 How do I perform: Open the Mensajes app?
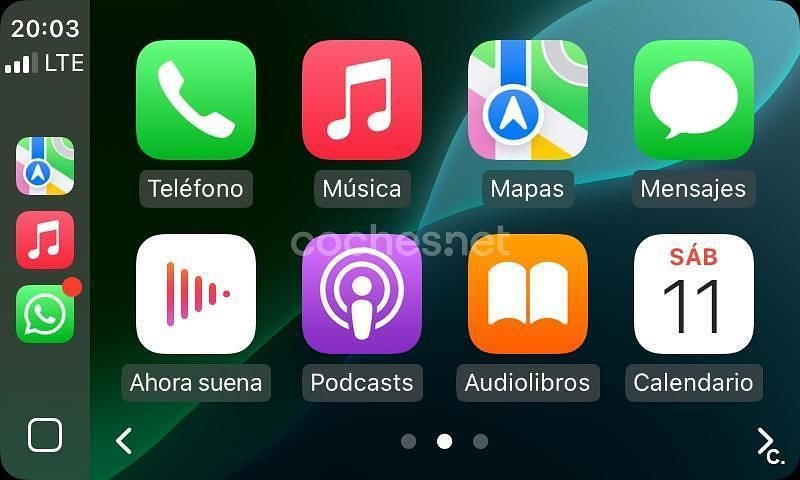point(694,100)
